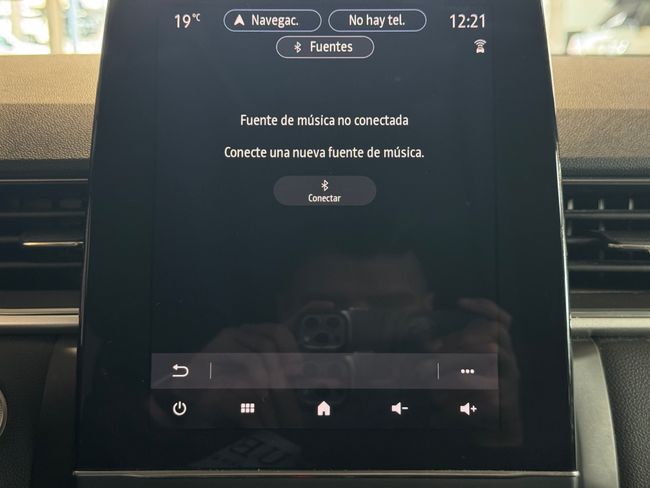Go to the home screen
650x488 pixels.
point(323,408)
